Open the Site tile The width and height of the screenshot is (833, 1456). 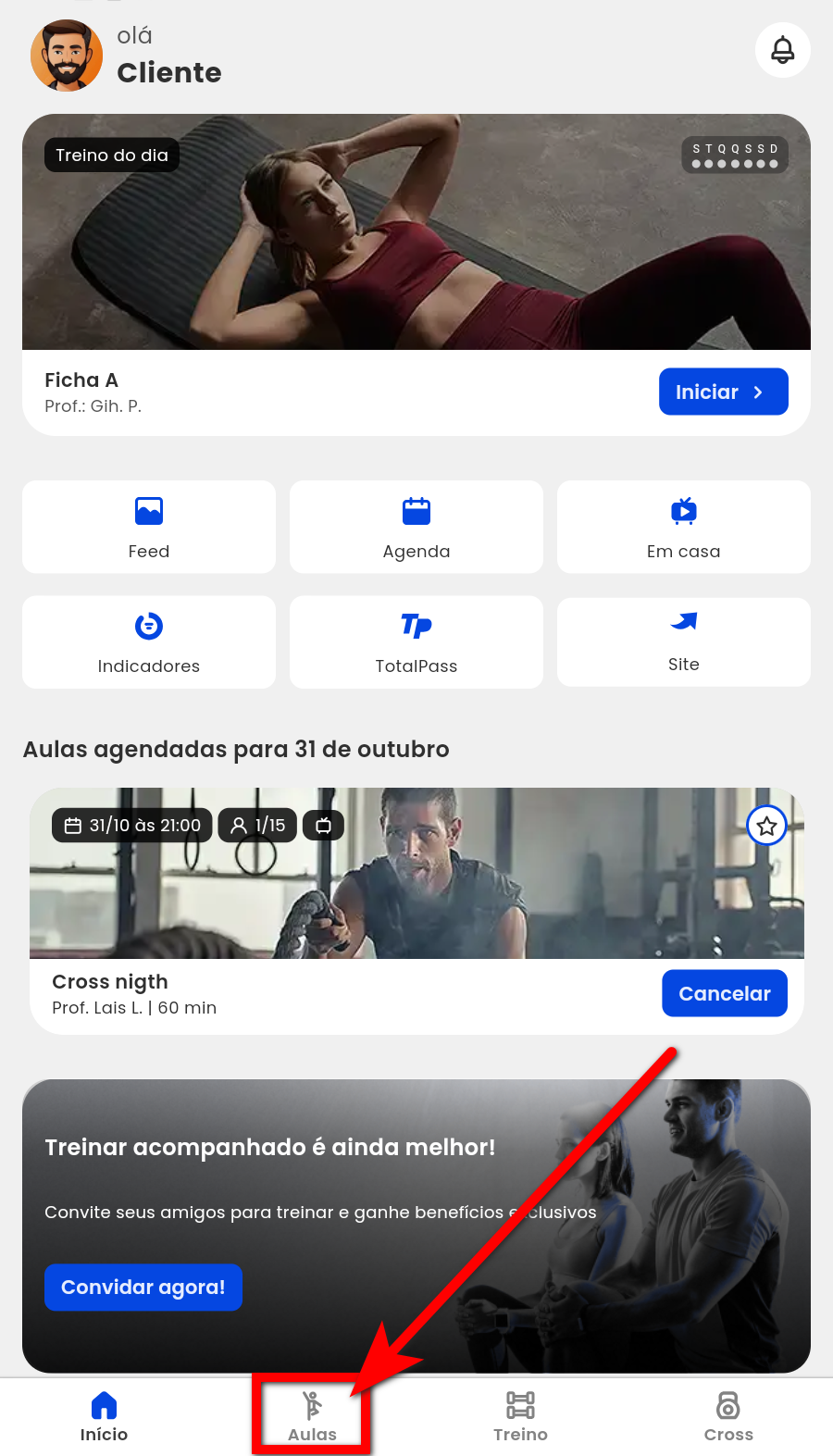(683, 641)
